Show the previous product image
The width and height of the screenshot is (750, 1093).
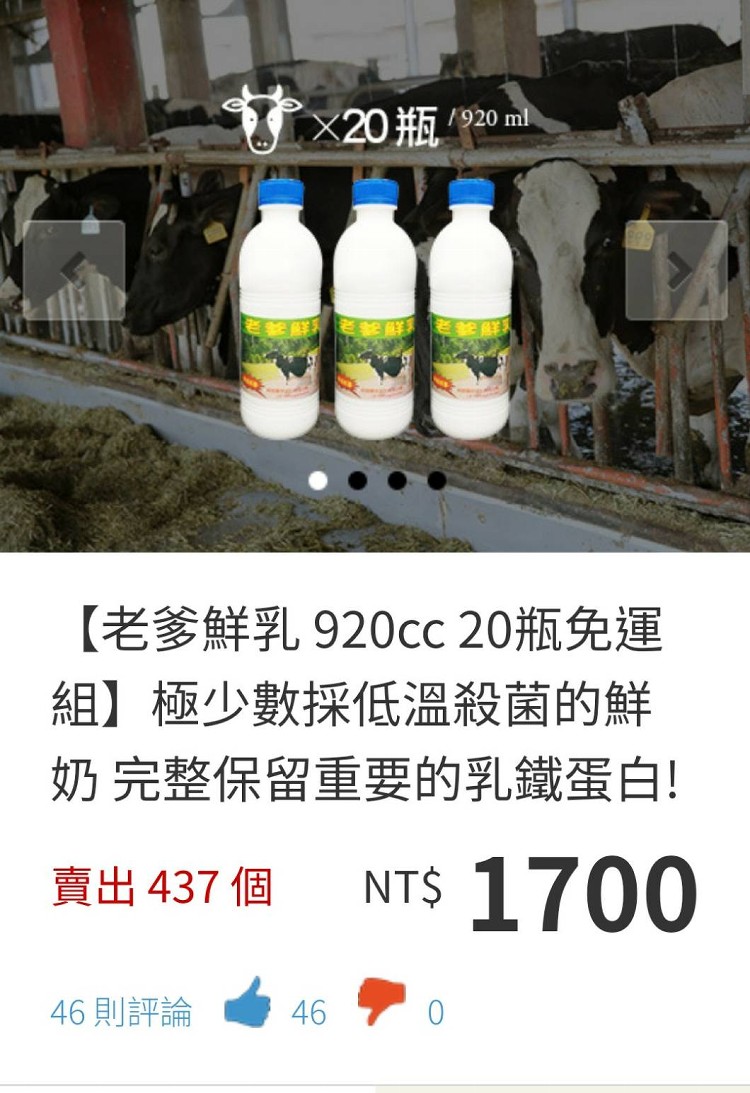(x=74, y=270)
